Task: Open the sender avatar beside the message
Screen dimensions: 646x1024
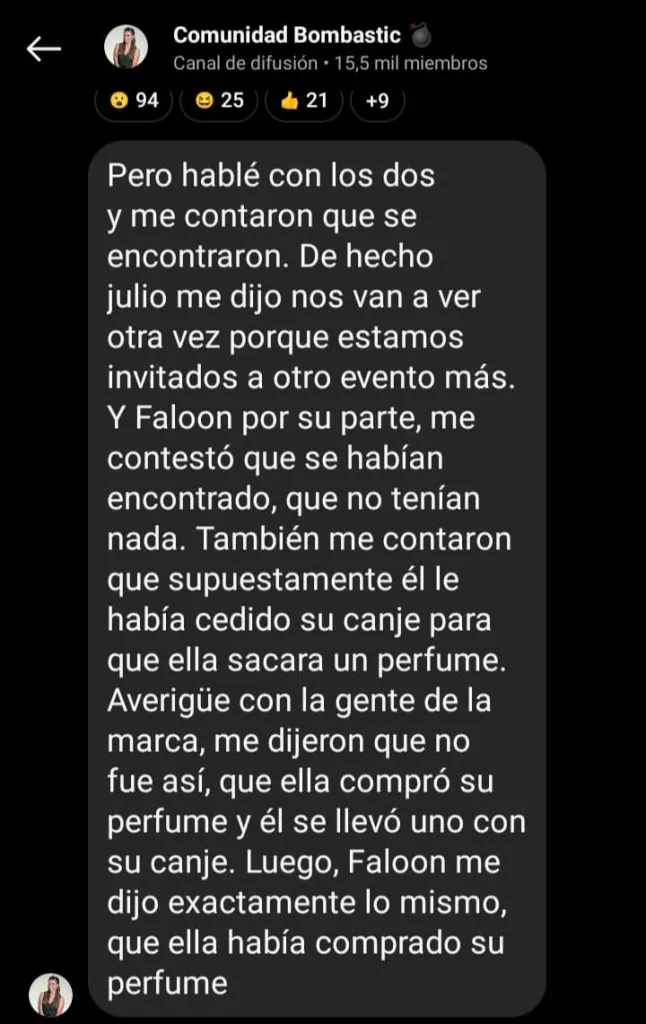Action: pos(49,994)
